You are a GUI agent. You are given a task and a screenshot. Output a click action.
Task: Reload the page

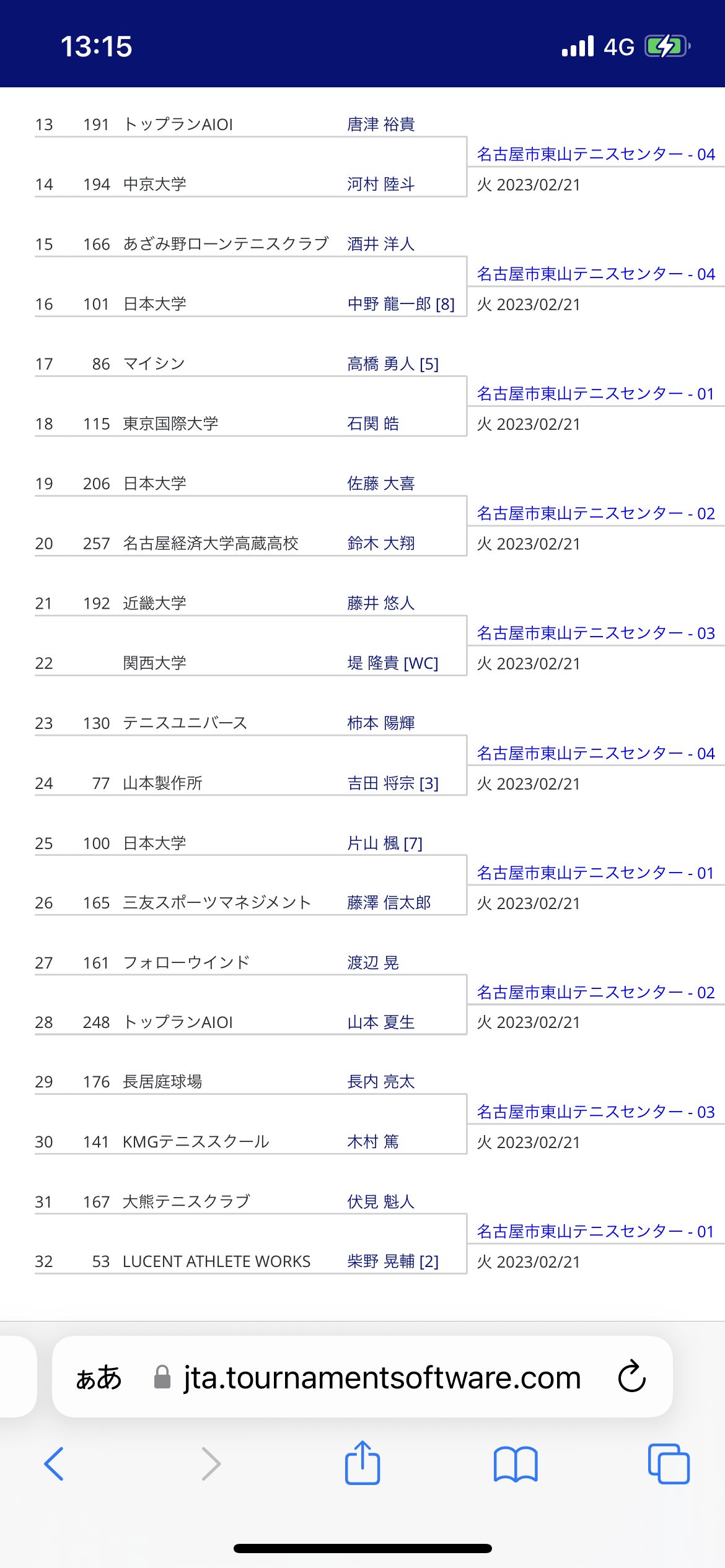[x=631, y=1377]
